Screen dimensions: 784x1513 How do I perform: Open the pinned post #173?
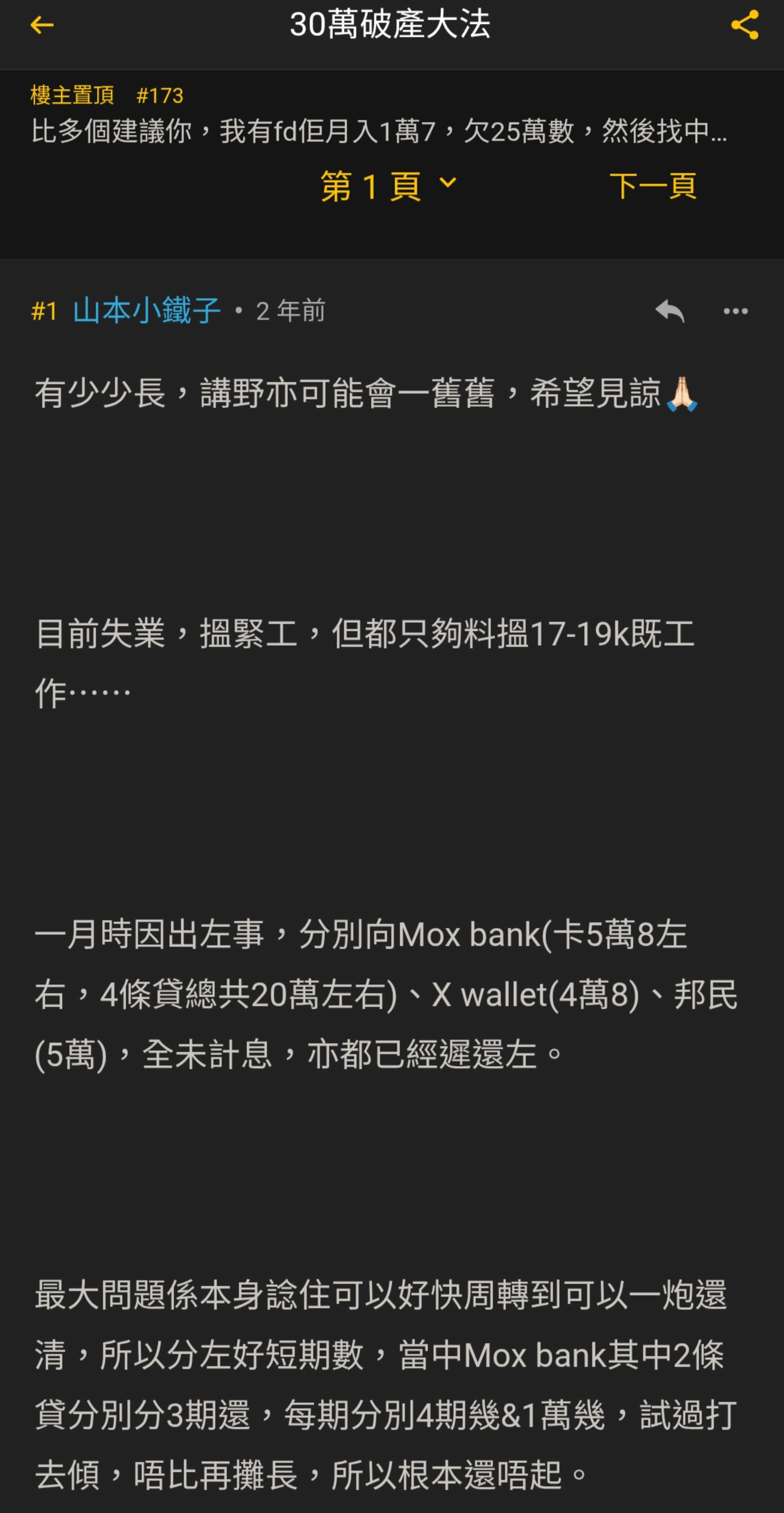click(379, 115)
